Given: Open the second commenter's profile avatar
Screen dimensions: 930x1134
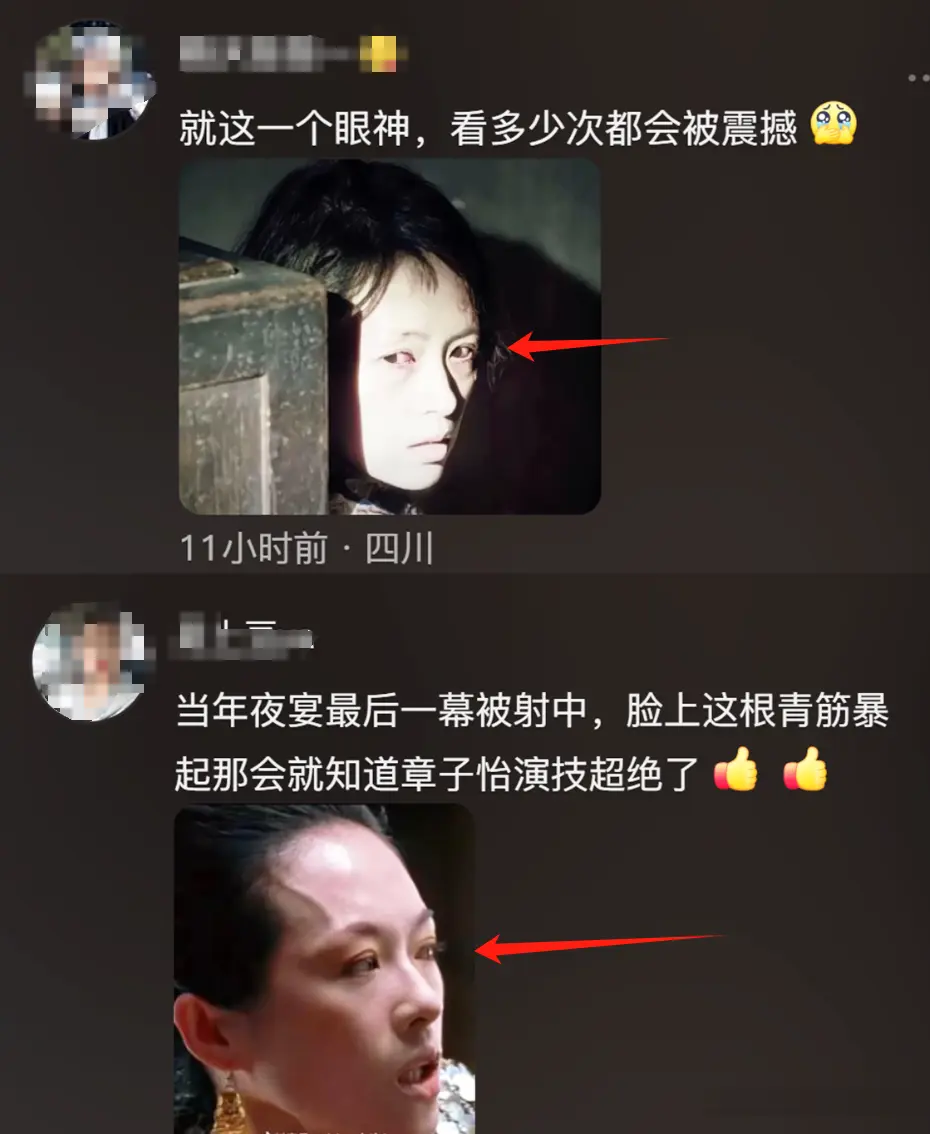Looking at the screenshot, I should pos(92,662).
